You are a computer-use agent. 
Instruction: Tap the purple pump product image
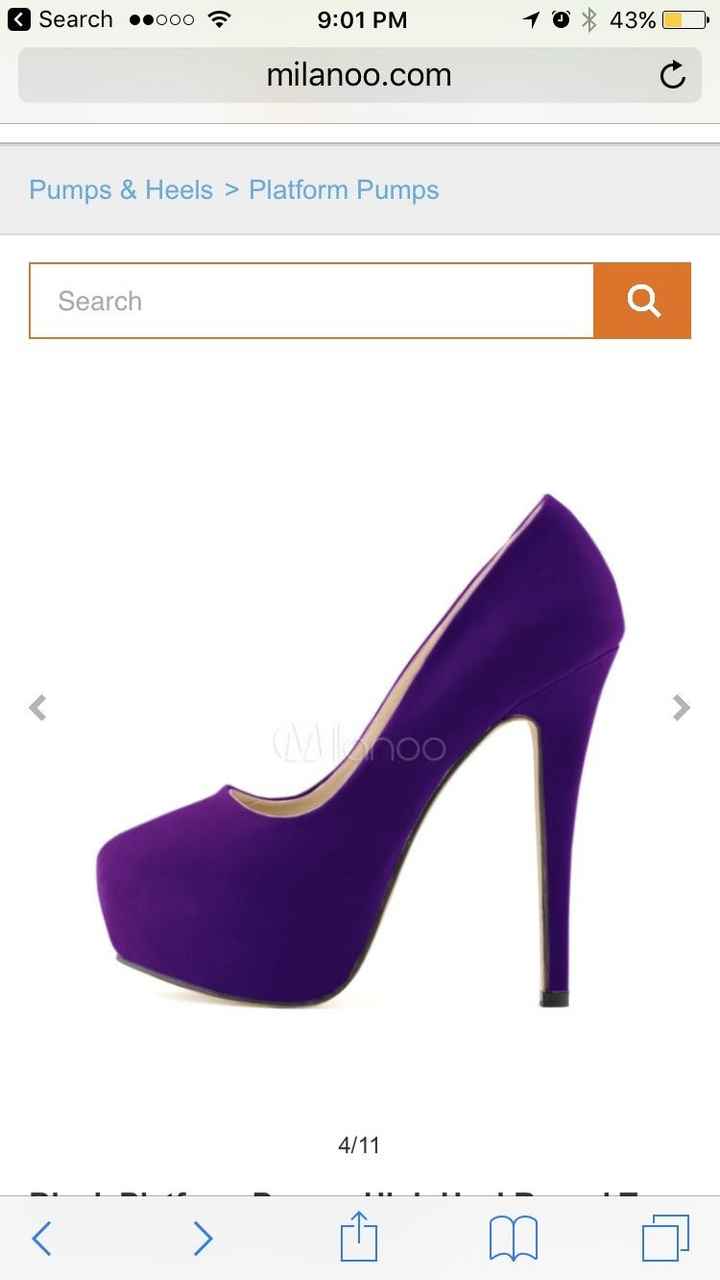click(x=360, y=750)
